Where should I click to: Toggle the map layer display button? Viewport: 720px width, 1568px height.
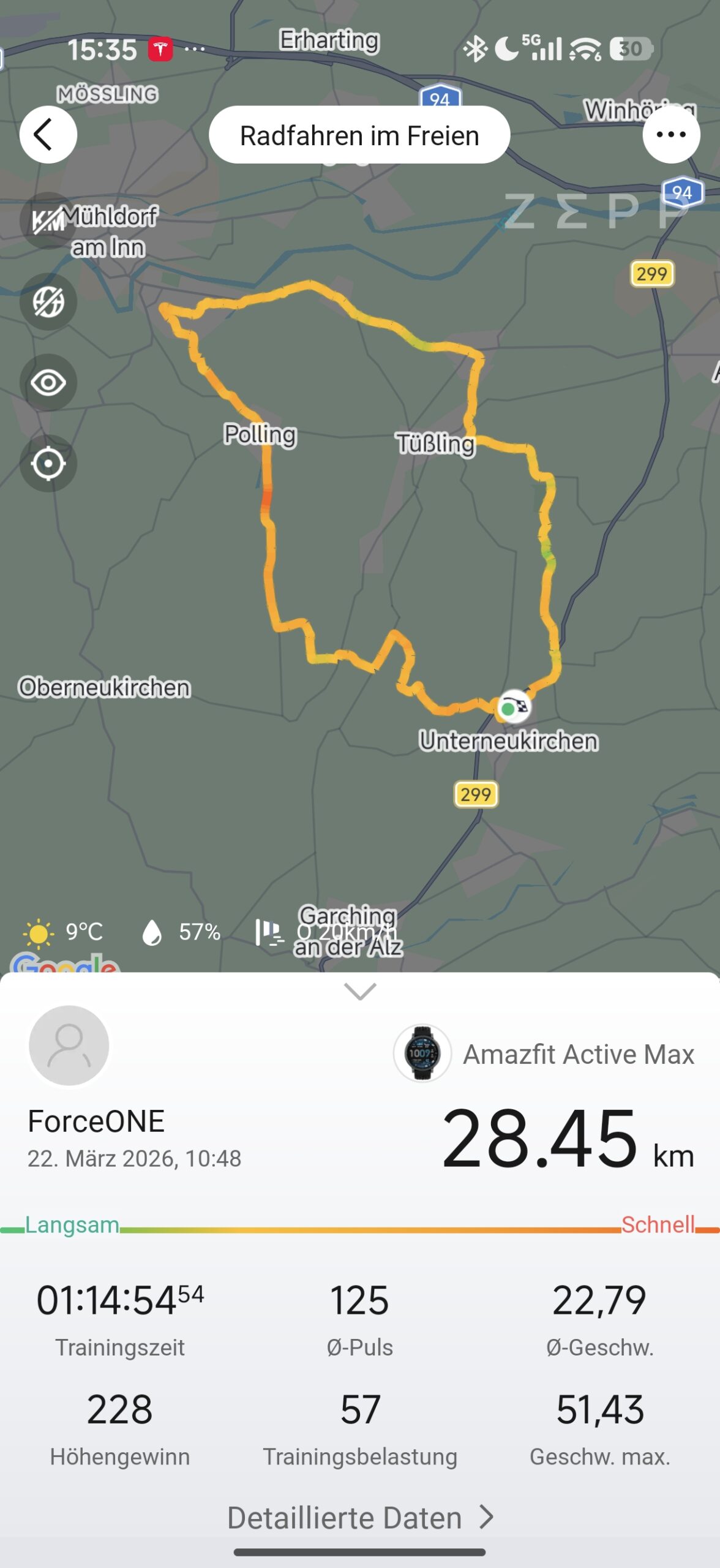click(x=48, y=301)
